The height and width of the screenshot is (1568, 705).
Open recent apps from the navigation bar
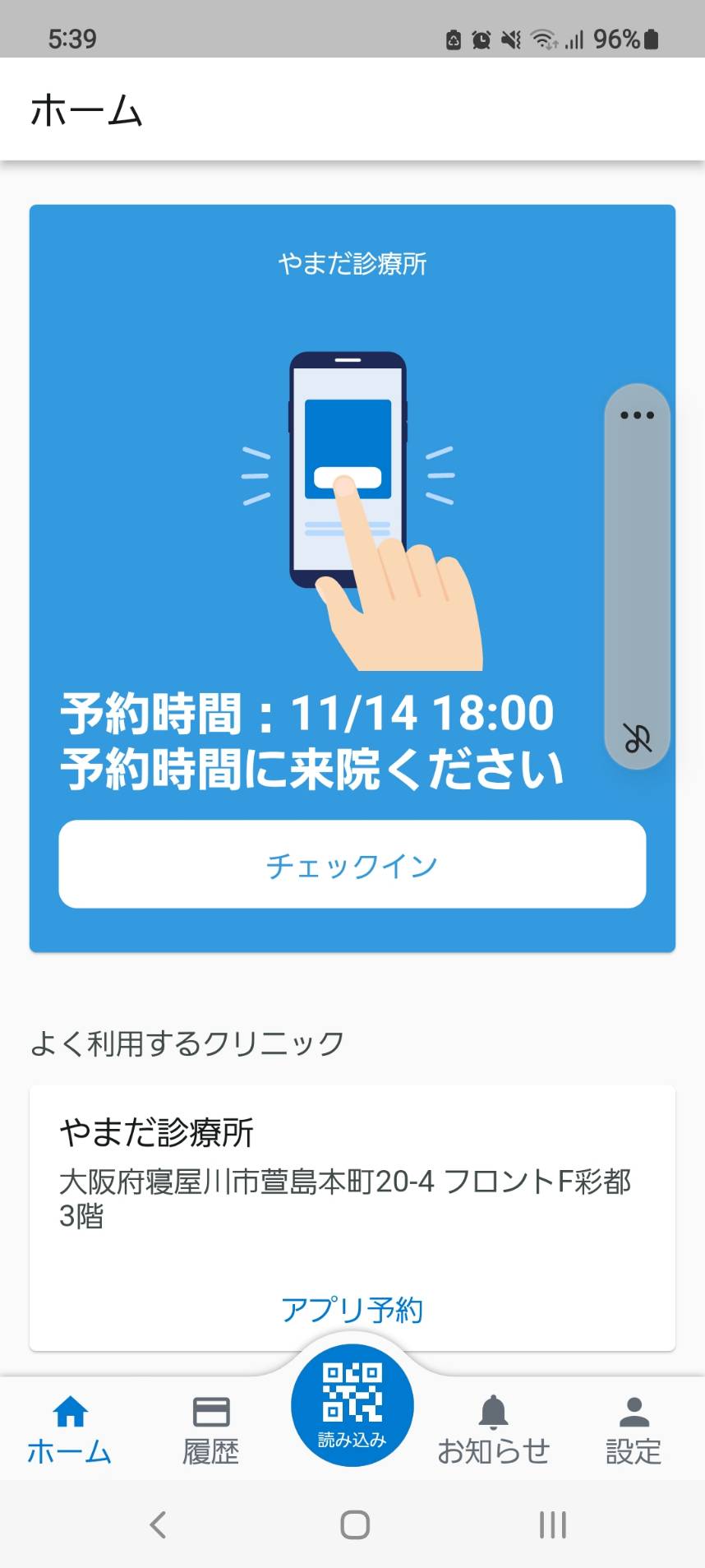pos(553,1524)
